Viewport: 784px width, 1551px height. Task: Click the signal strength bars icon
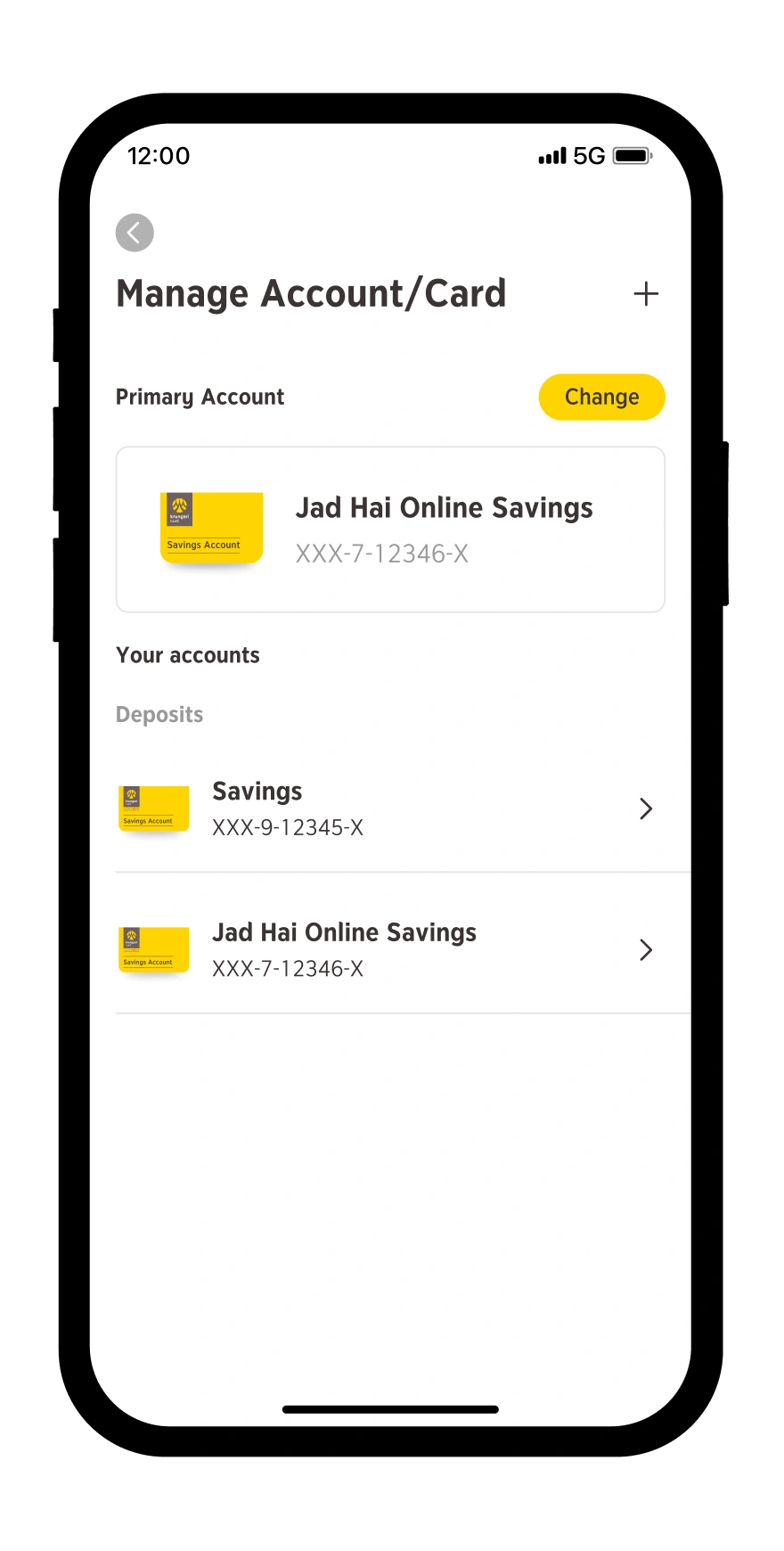(551, 156)
